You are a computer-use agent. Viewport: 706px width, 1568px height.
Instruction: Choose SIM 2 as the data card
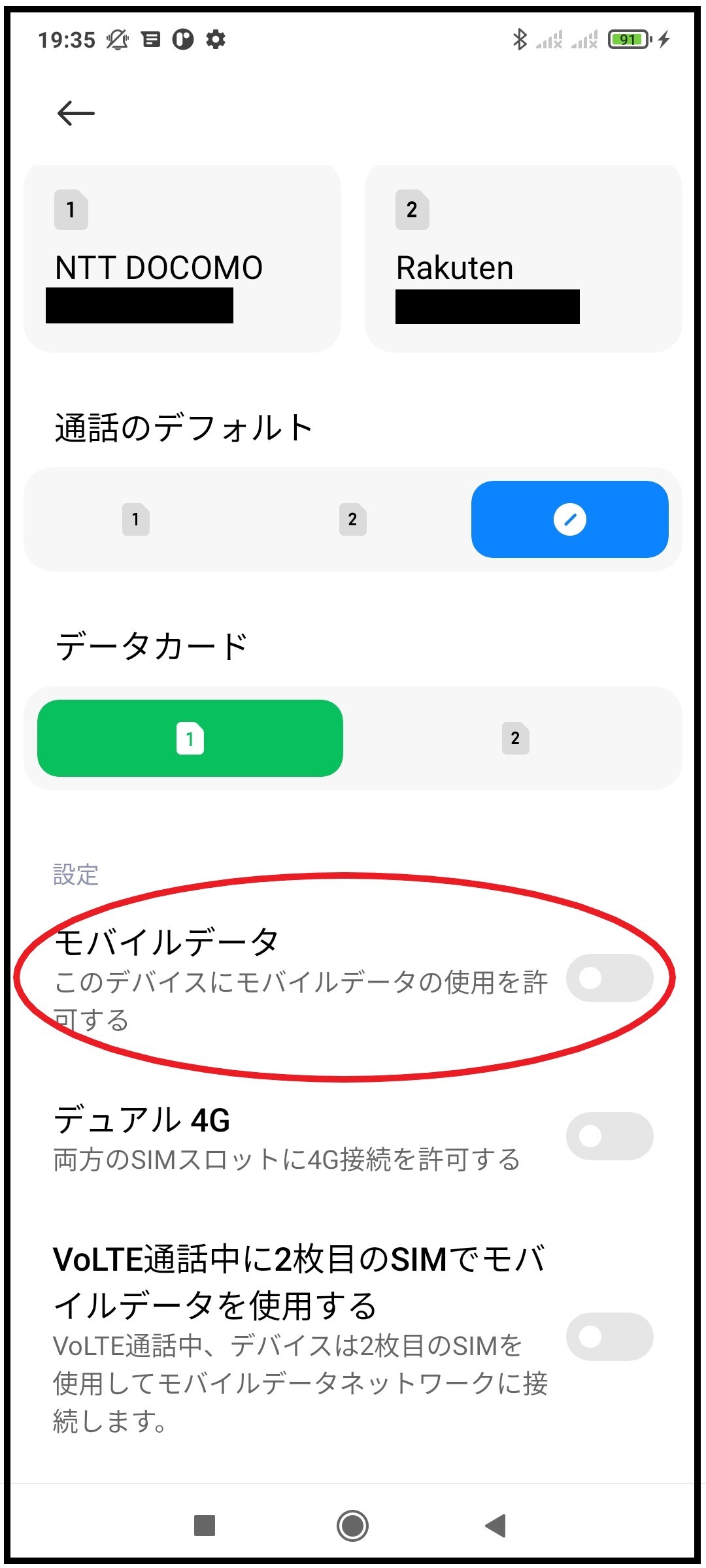[515, 738]
